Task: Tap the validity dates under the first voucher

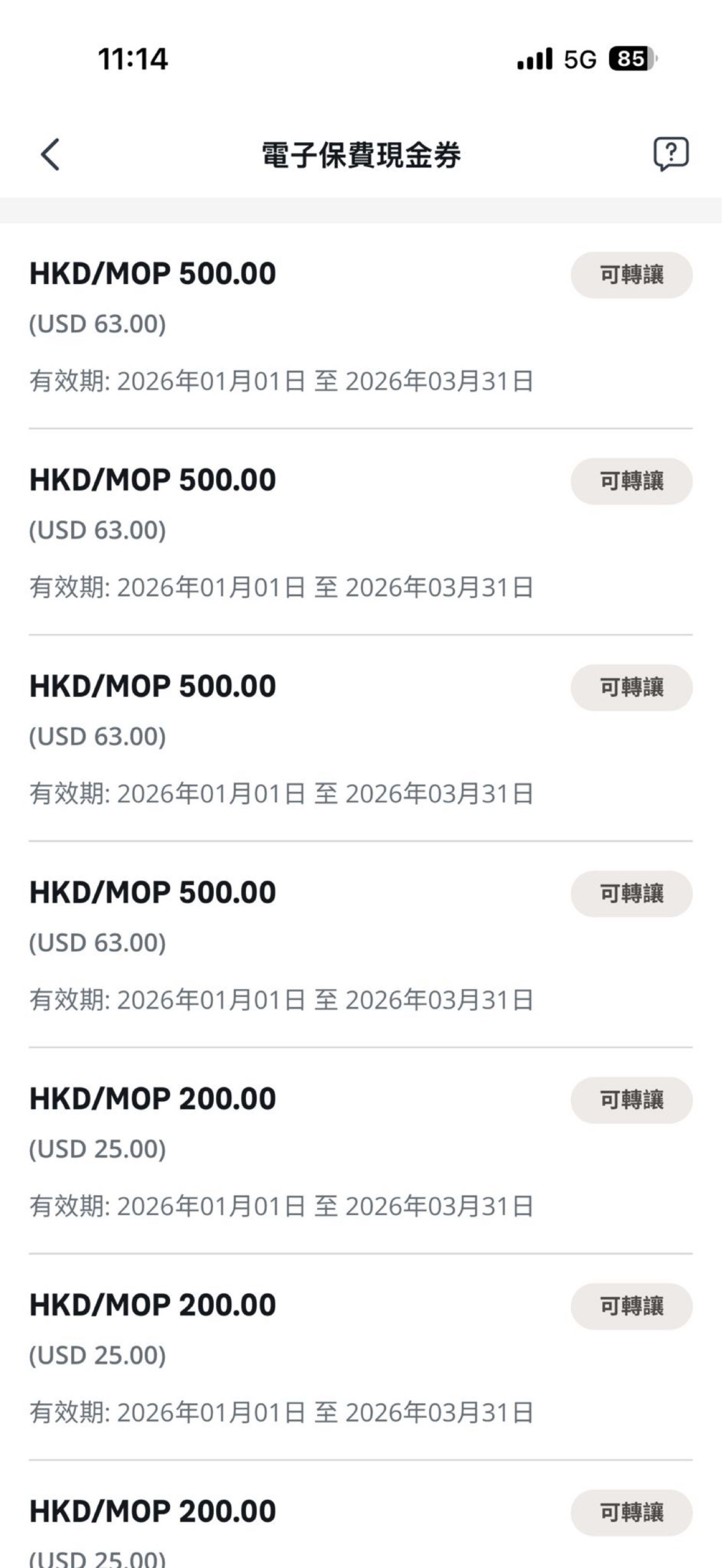Action: tap(283, 381)
